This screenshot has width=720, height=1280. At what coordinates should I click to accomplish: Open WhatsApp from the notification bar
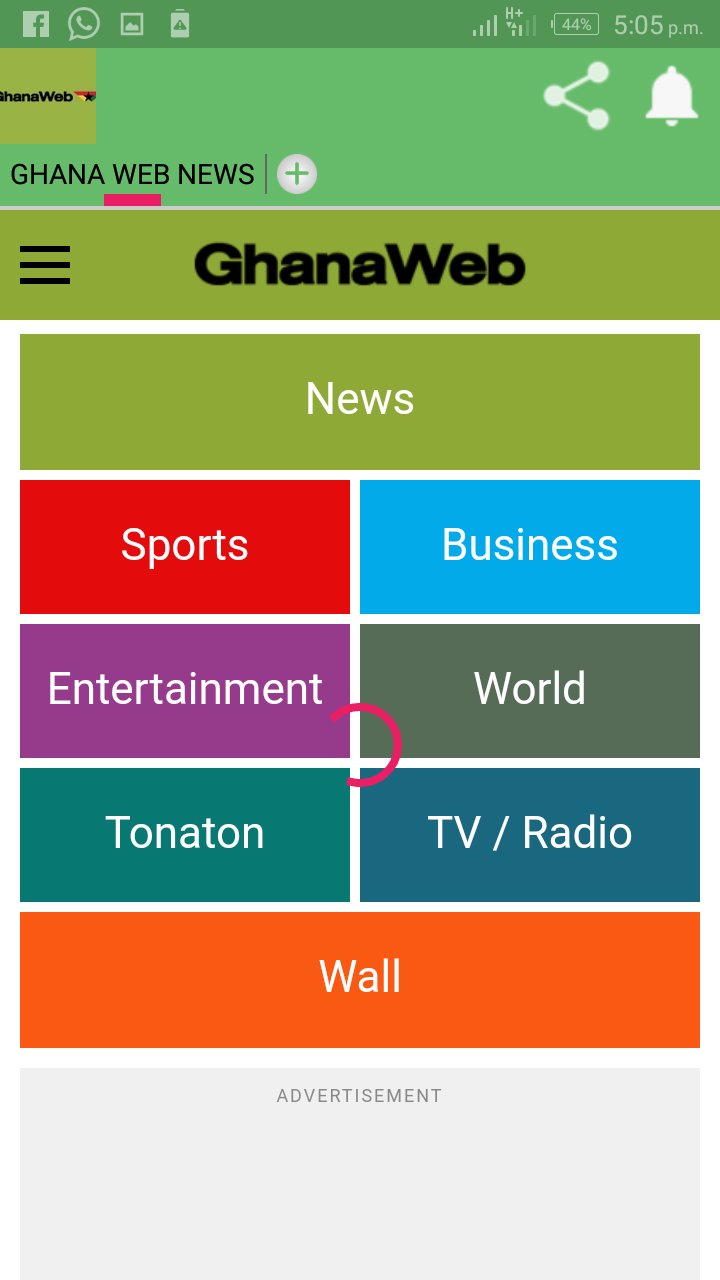tap(84, 22)
